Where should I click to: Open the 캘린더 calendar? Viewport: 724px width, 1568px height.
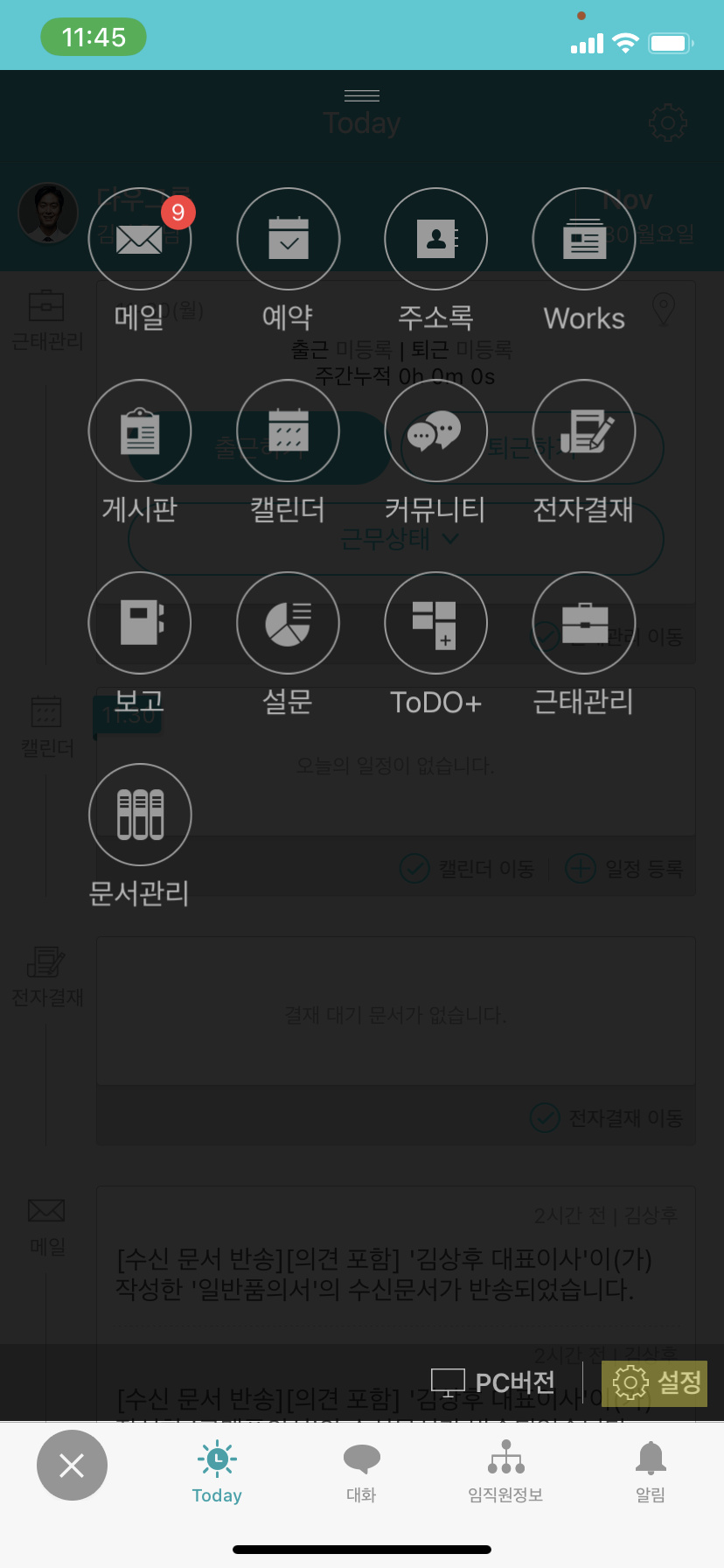pos(288,431)
